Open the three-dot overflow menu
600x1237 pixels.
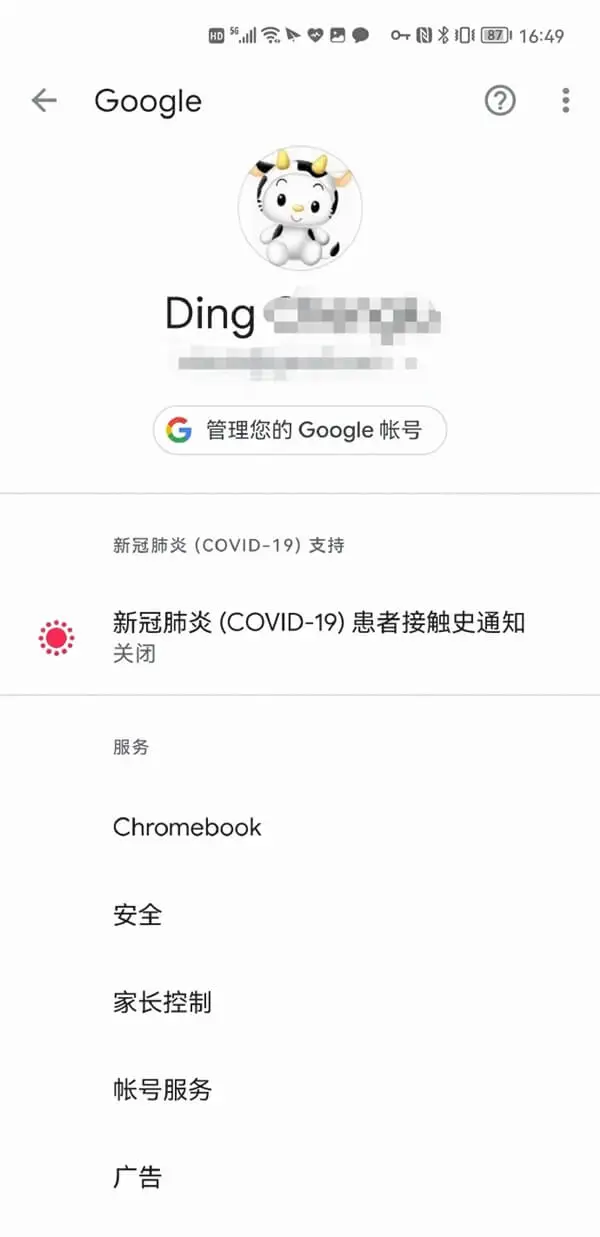coord(566,100)
